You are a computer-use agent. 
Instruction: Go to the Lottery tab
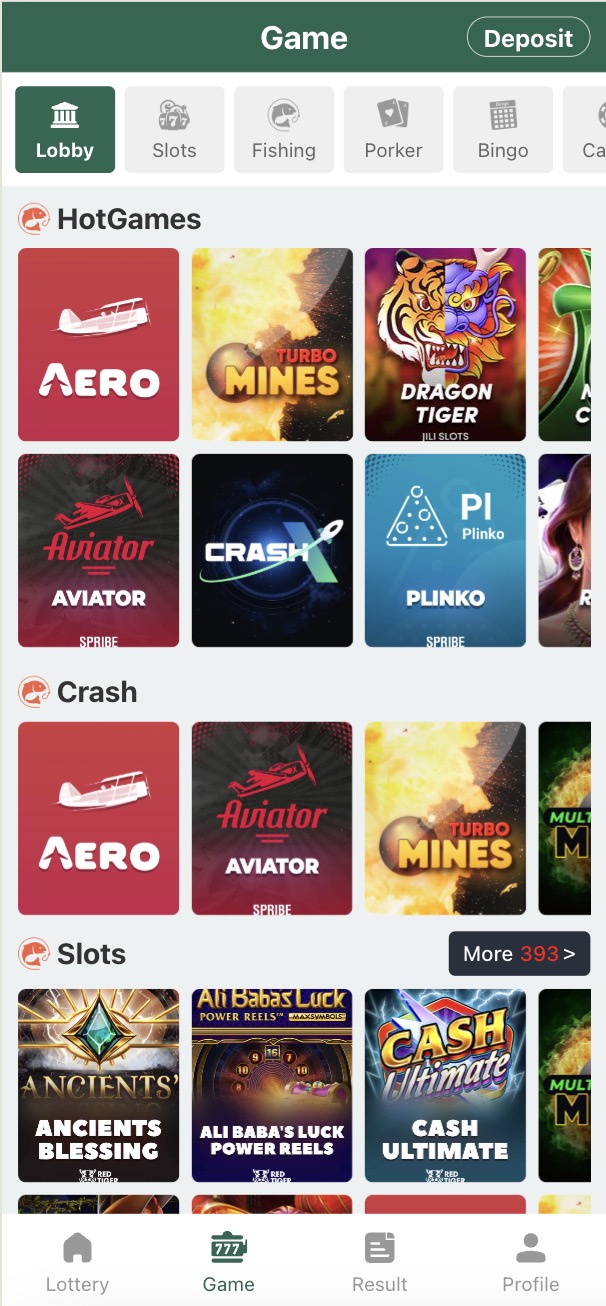pos(77,1262)
